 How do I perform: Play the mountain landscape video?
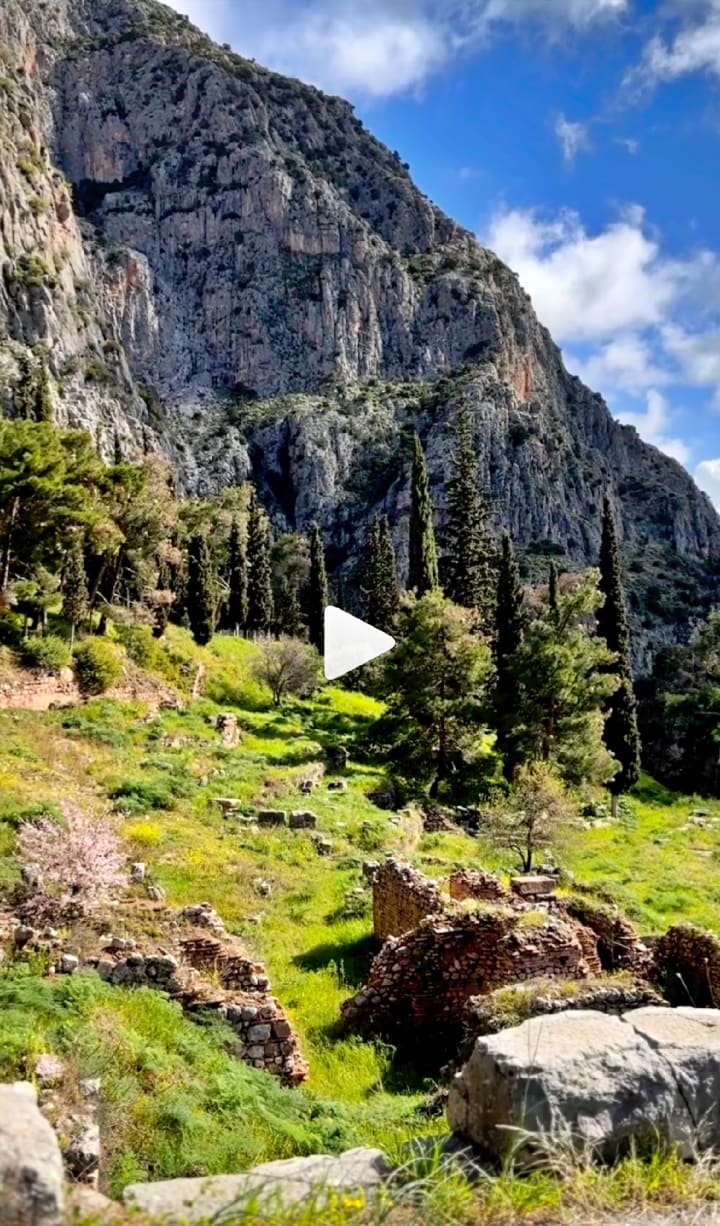[355, 643]
